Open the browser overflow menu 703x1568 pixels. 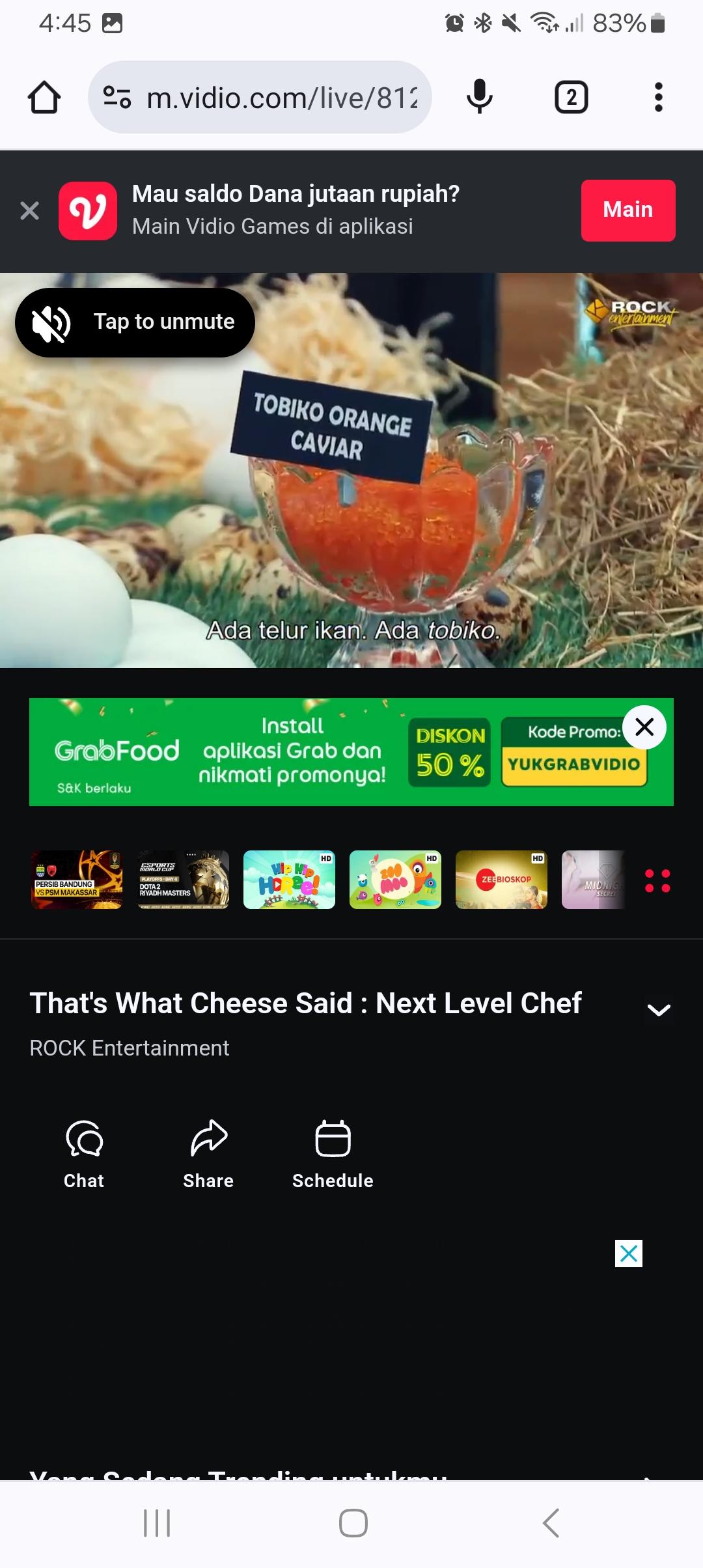coord(659,98)
